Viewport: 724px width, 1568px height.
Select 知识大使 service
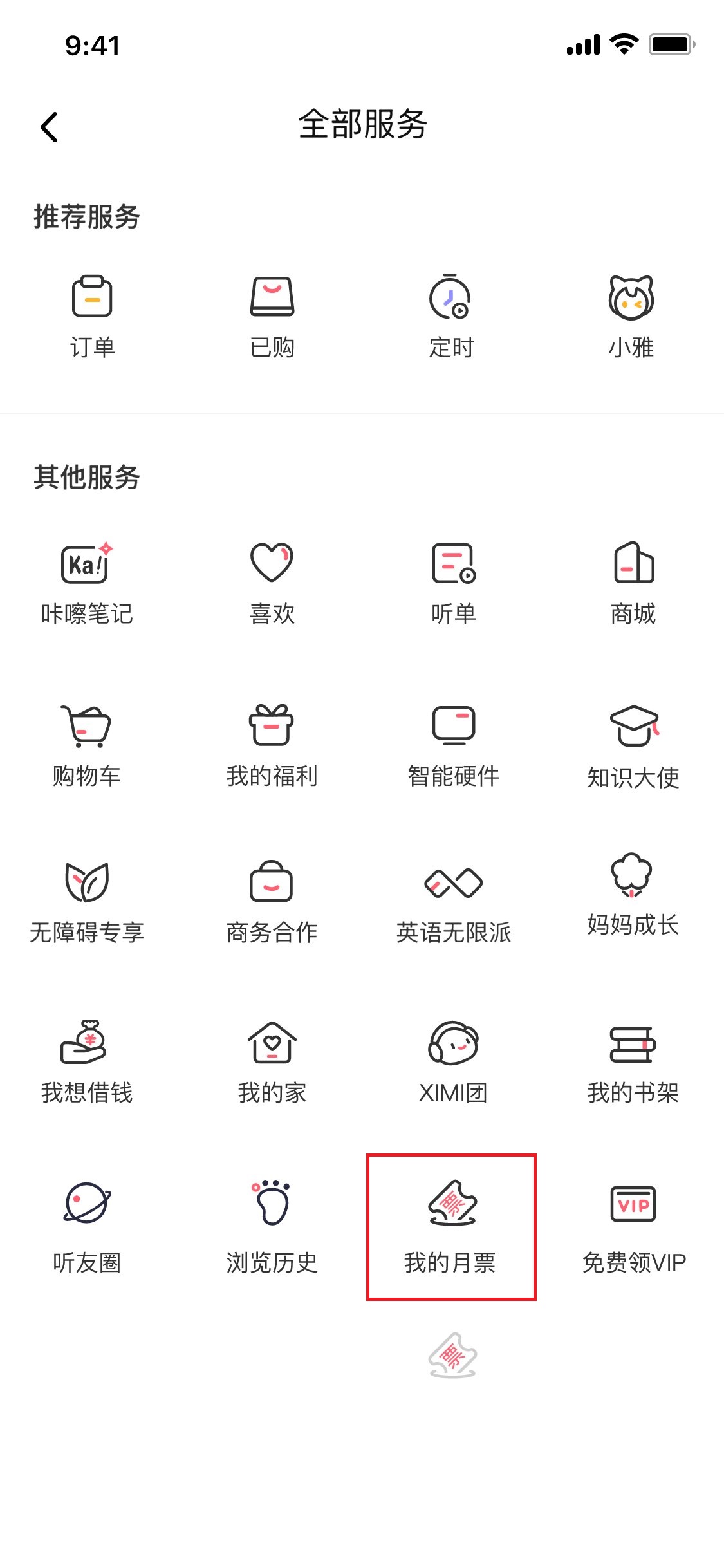(x=633, y=747)
